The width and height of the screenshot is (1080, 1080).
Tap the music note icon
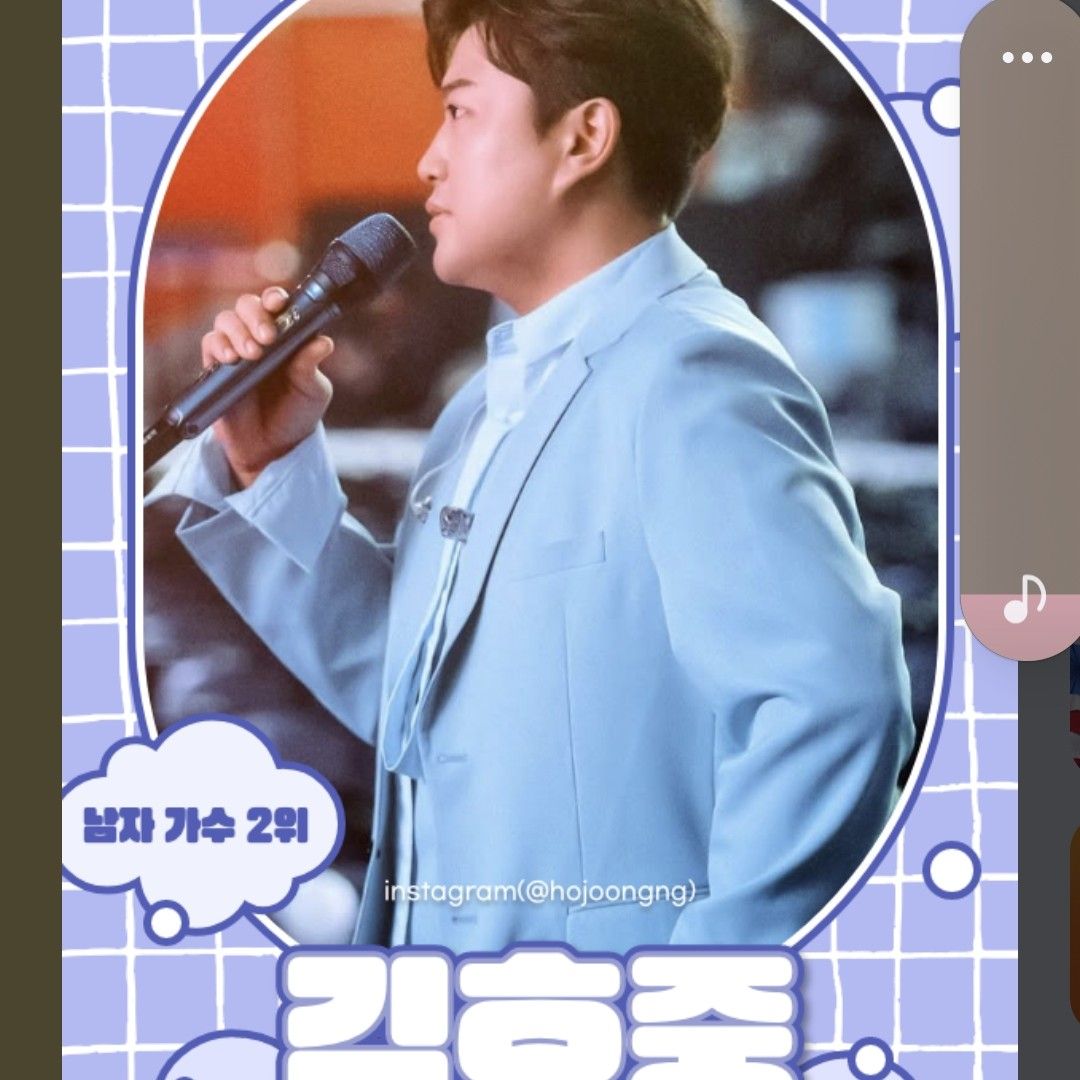(x=1024, y=599)
